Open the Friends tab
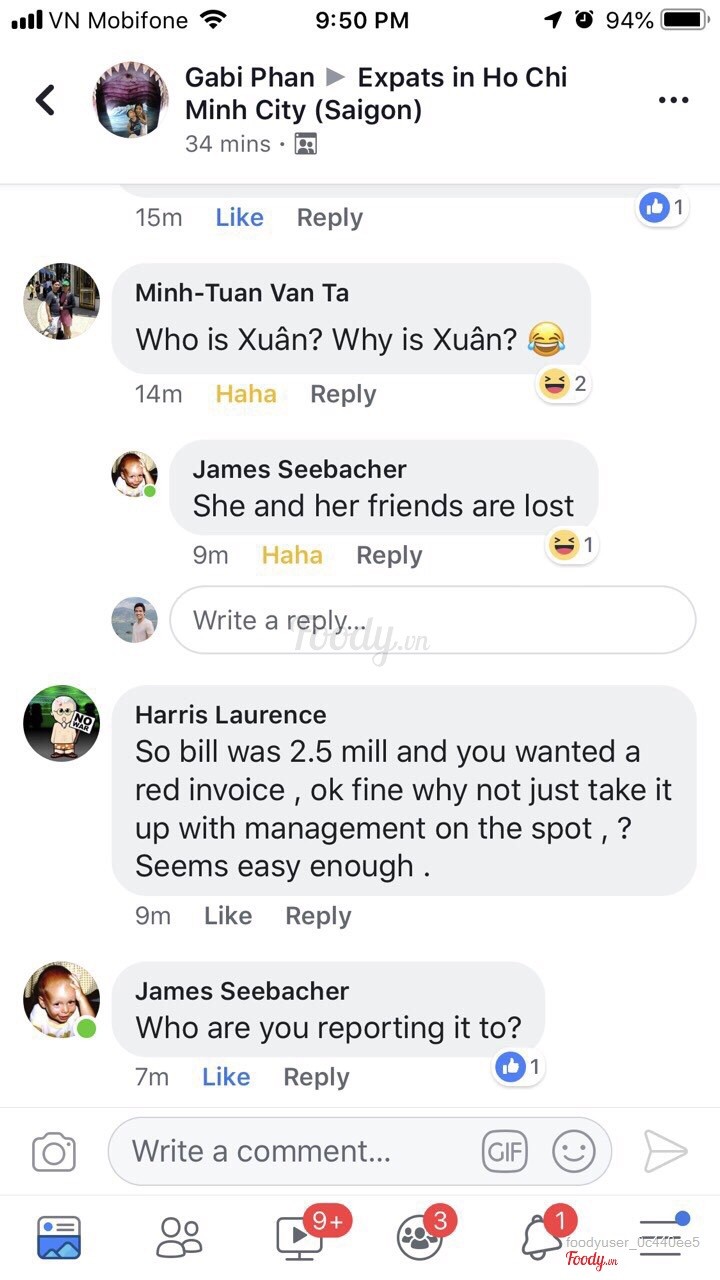Image resolution: width=720 pixels, height=1280 pixels. 179,1237
